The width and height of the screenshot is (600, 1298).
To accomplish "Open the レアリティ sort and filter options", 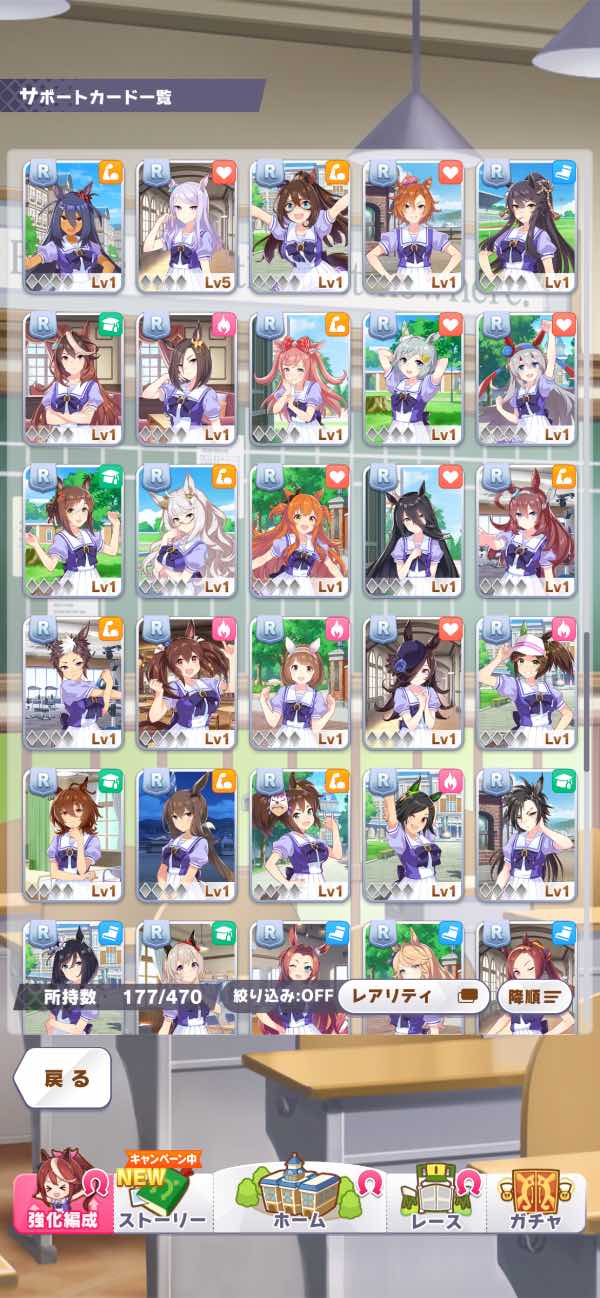I will click(x=413, y=996).
